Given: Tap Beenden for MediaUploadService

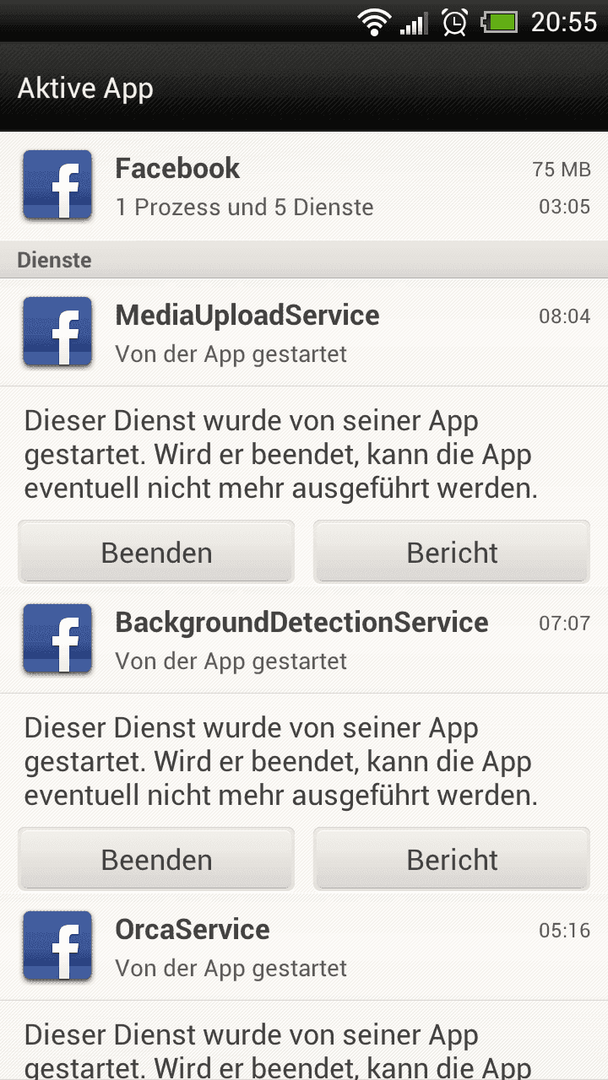Looking at the screenshot, I should [x=156, y=552].
